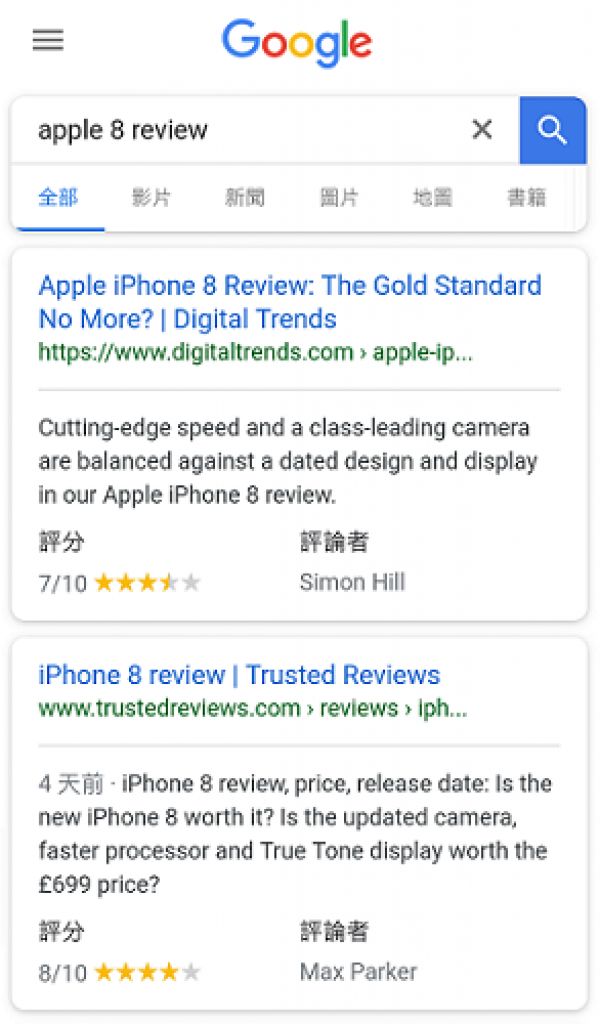Open the Trusted Reviews iPhone 8 review result
Screen dimensions: 600x1024
239,675
